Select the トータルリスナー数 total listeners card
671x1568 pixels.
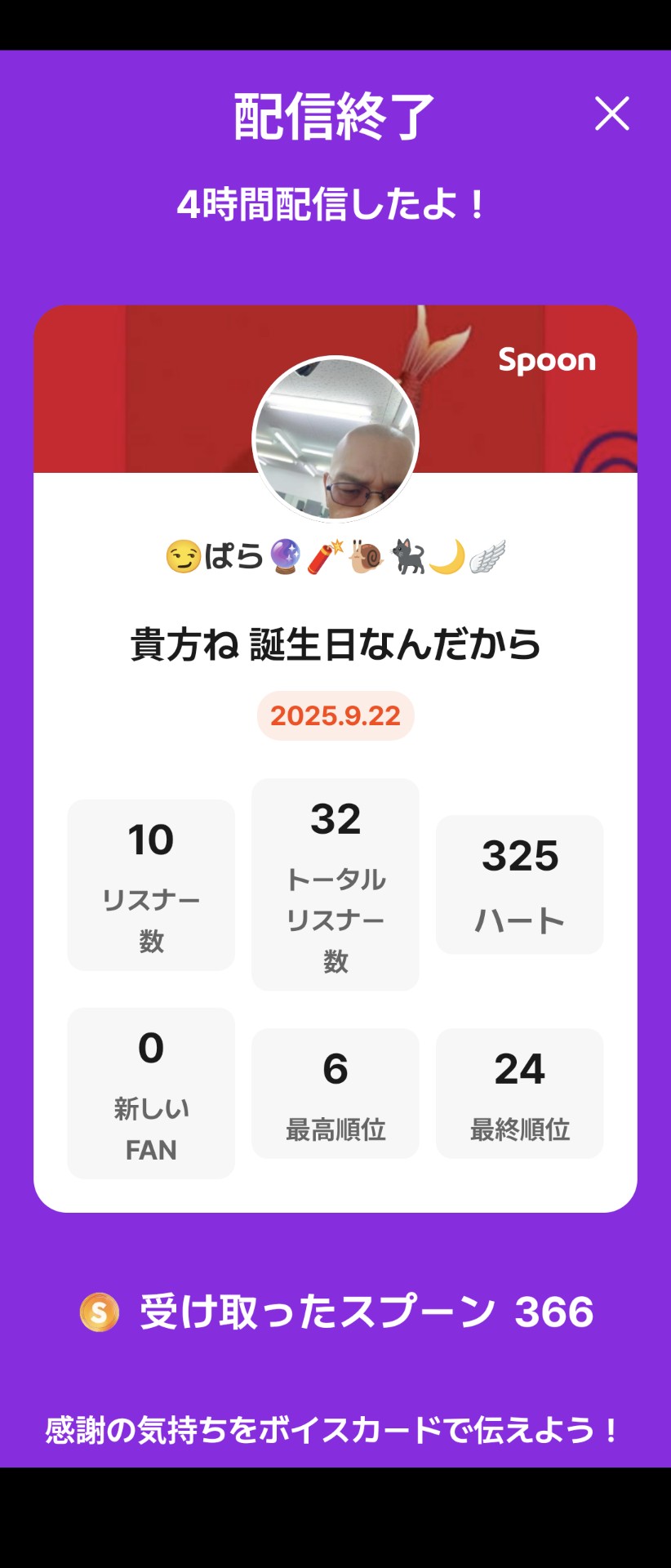(x=335, y=884)
